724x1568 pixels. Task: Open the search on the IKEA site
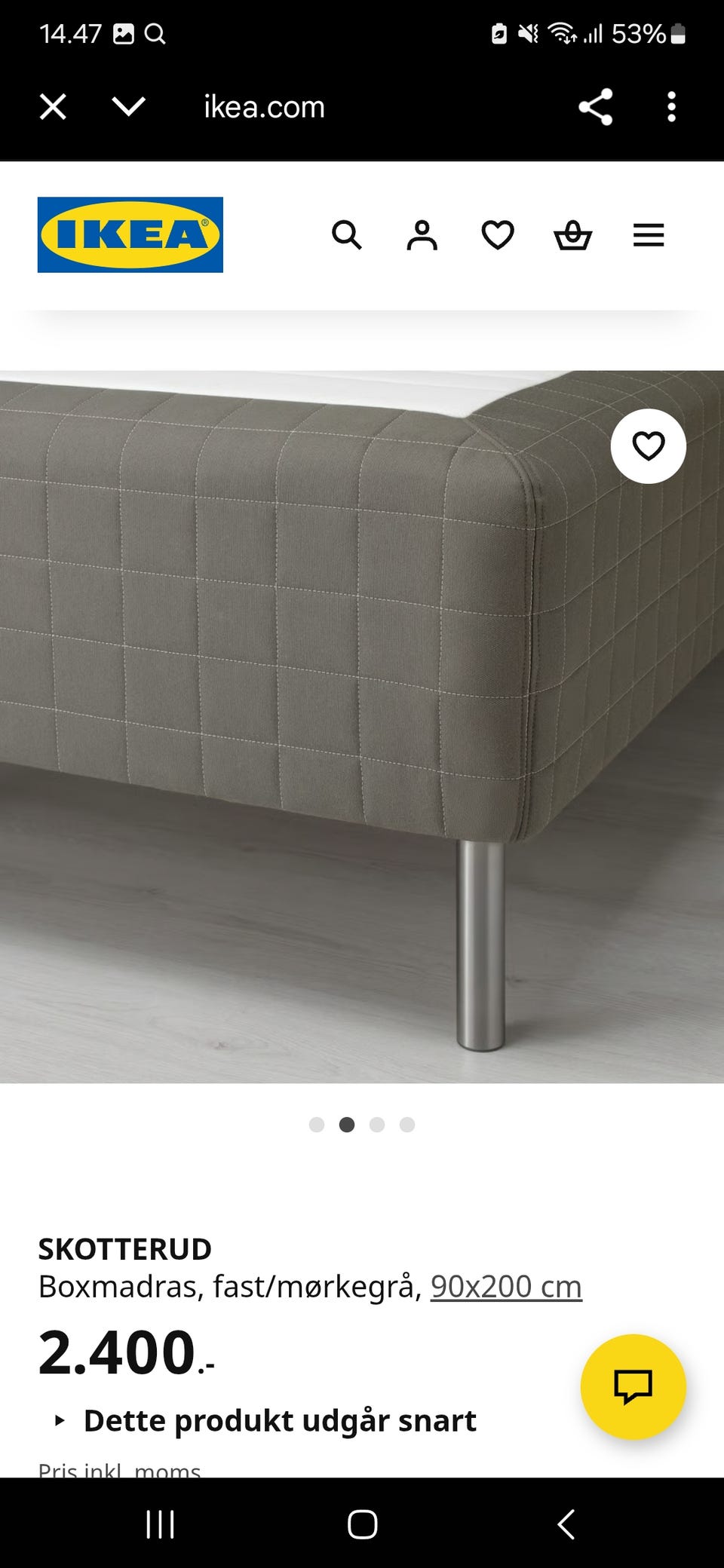tap(348, 236)
